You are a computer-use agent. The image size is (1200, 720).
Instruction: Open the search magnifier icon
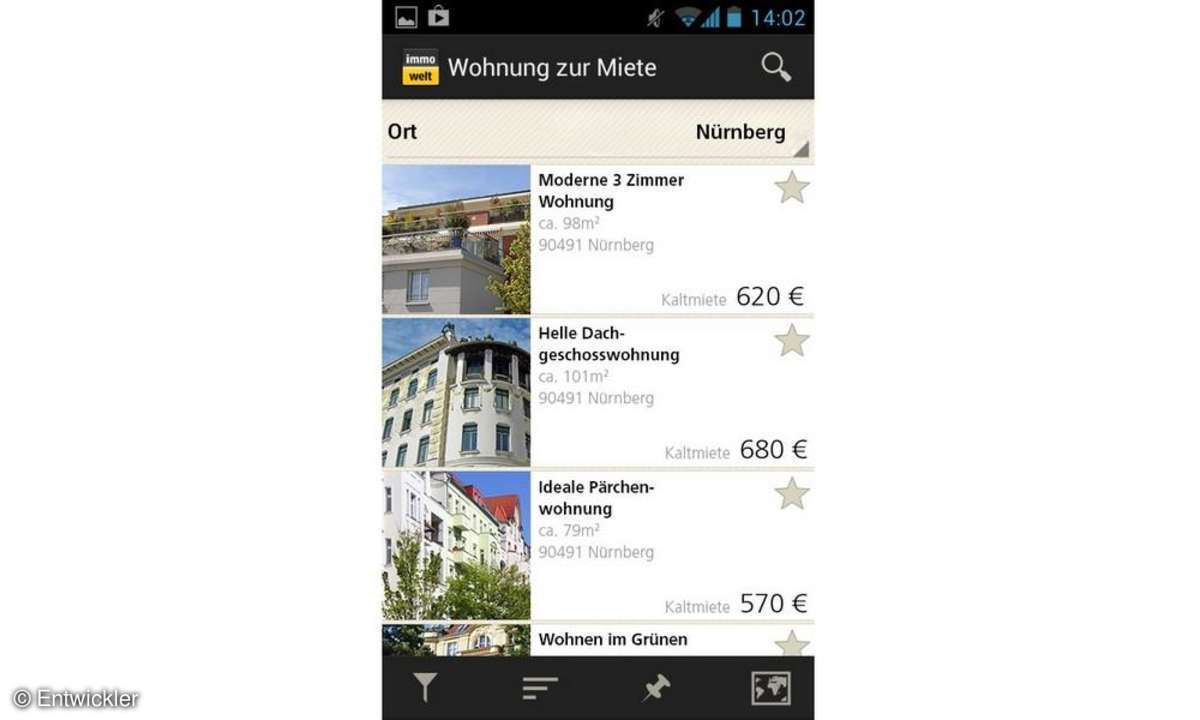click(x=776, y=68)
